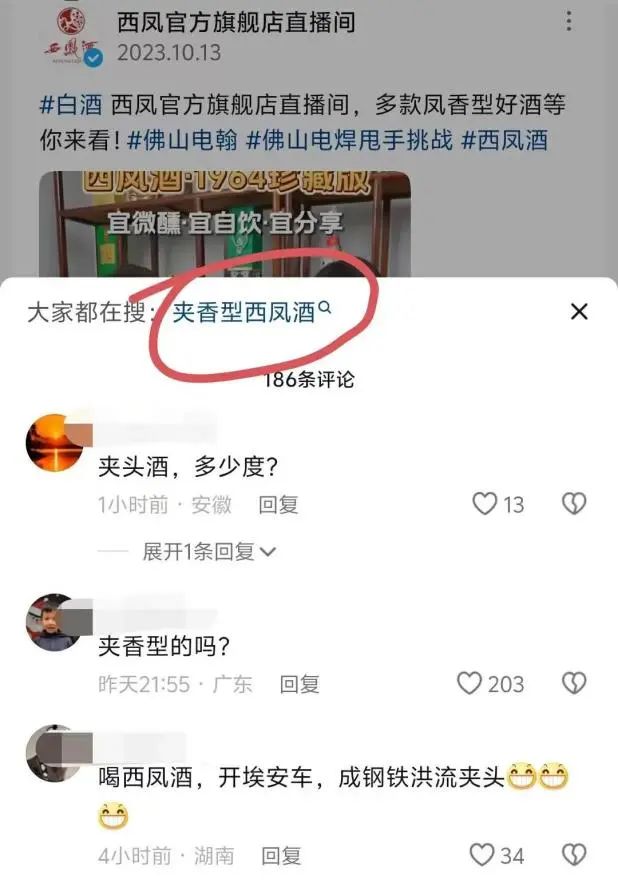Close the comments panel
Viewport: 618px width, 883px height.
[579, 312]
